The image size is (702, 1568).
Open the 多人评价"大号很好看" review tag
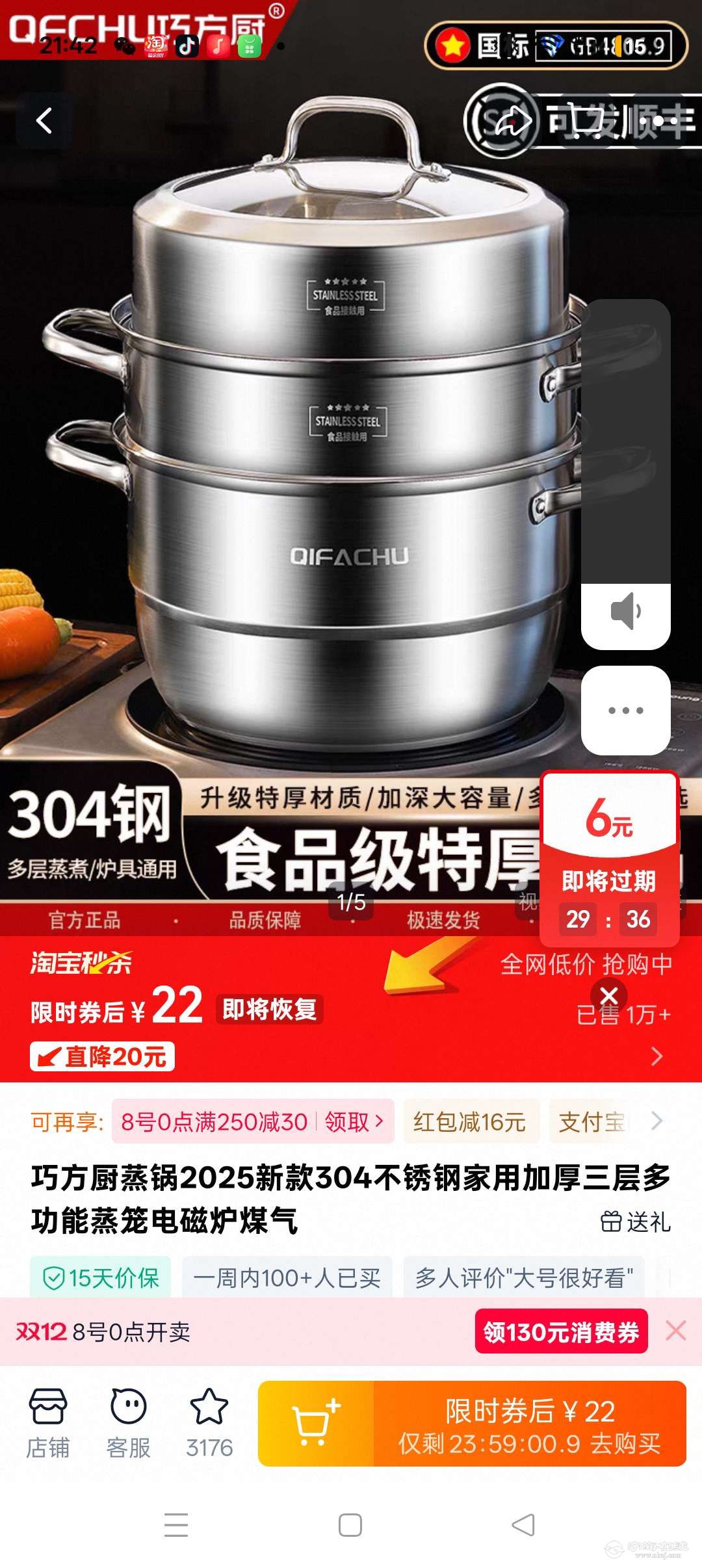(x=524, y=1278)
